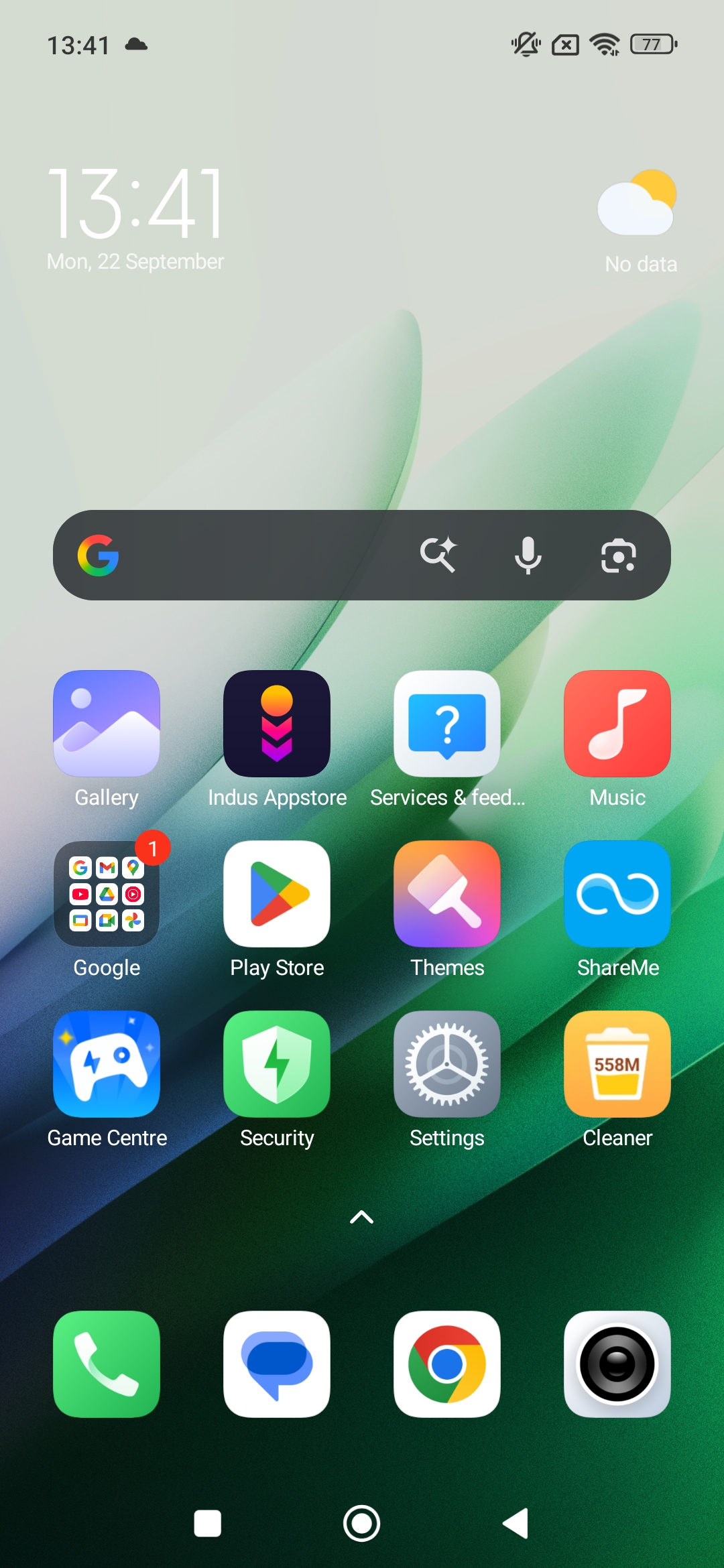This screenshot has height=1568, width=724.
Task: Open Google AI search mode
Action: point(438,555)
